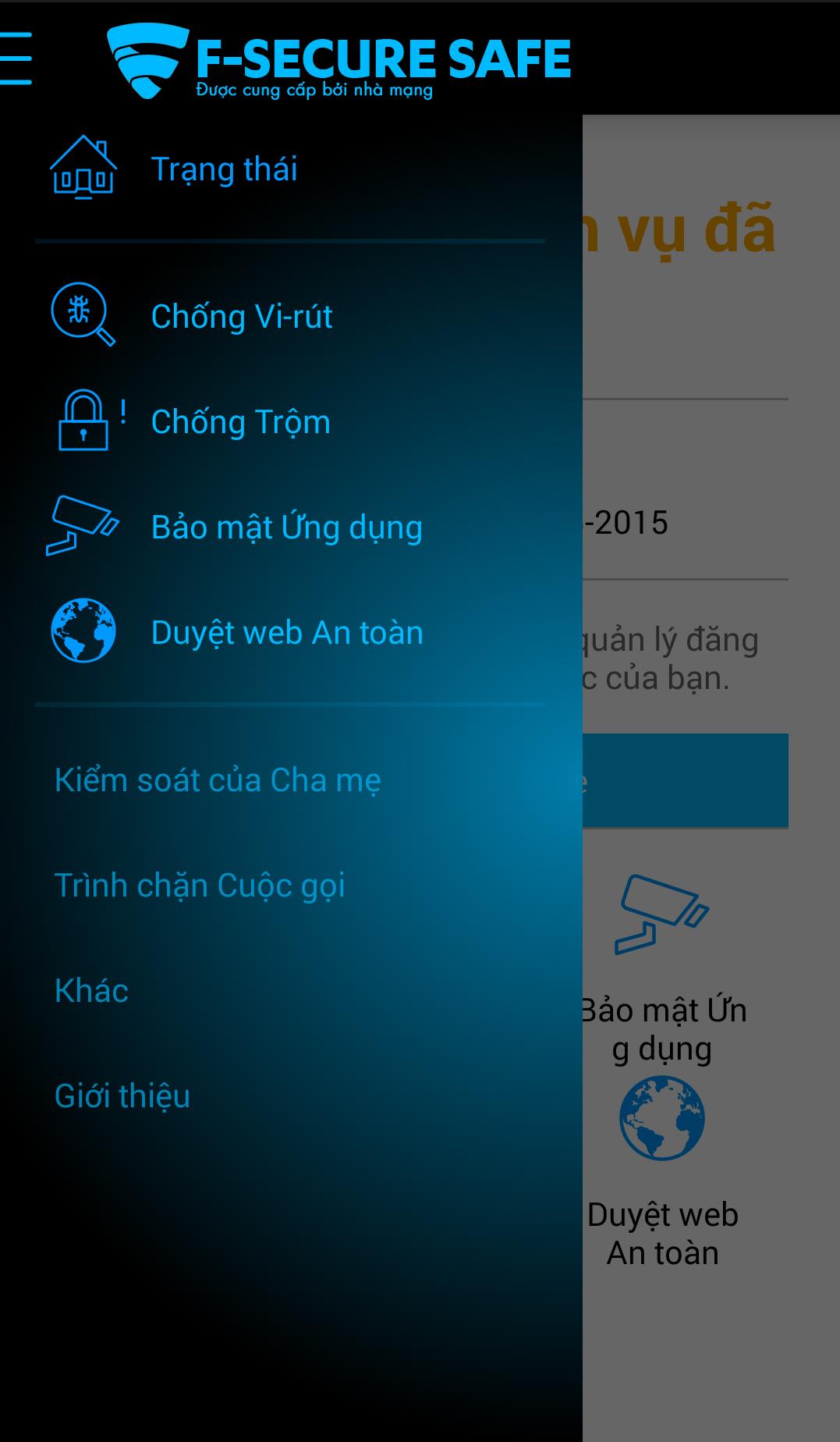
Task: Open the Chống Trộm section
Action: point(240,421)
